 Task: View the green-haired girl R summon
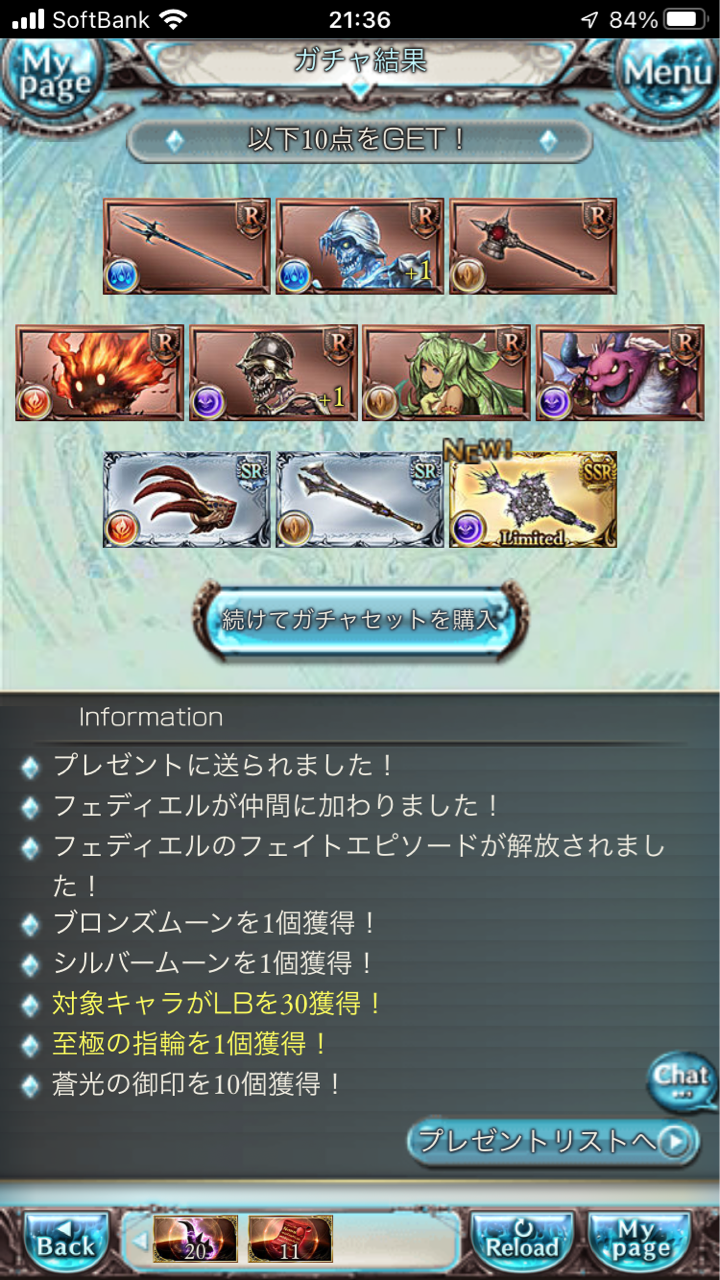tap(446, 373)
